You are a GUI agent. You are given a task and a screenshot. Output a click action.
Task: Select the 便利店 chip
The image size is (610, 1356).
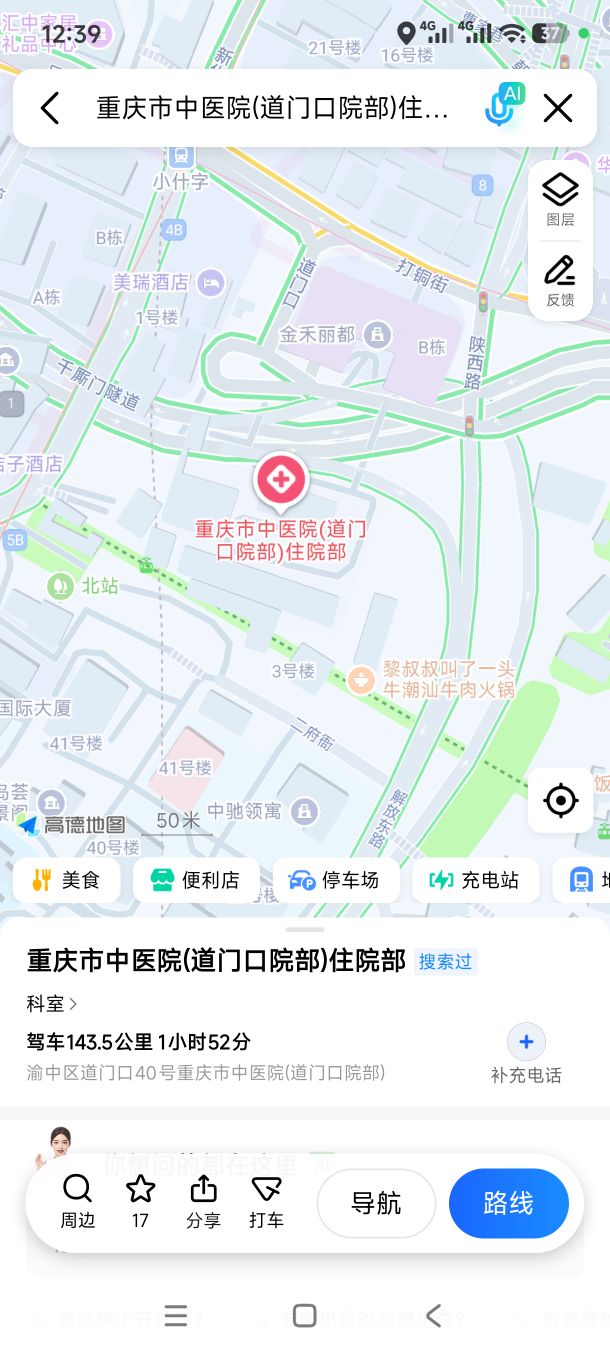[196, 880]
